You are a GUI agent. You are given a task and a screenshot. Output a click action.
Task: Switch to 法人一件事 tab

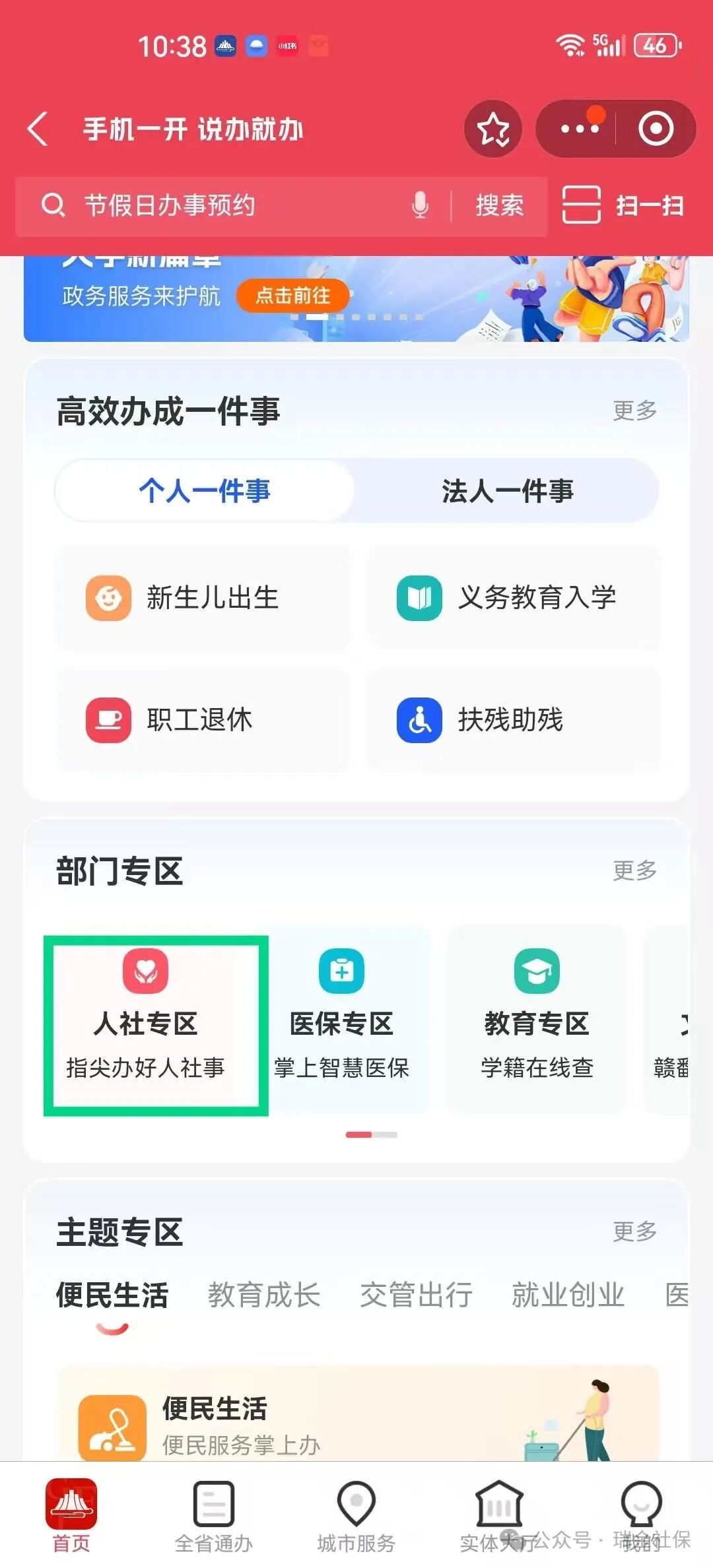click(x=507, y=491)
